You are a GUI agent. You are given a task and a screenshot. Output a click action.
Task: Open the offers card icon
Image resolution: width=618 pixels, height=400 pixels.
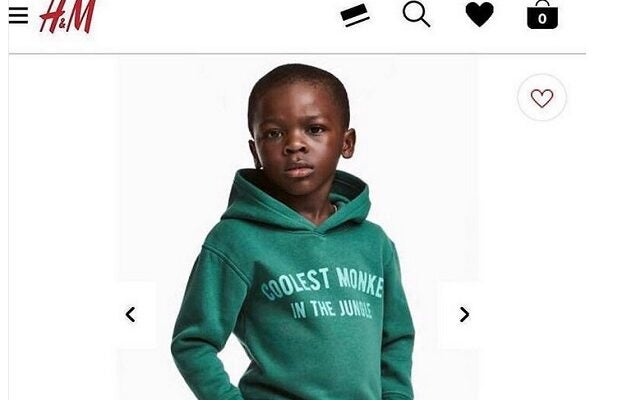354,15
